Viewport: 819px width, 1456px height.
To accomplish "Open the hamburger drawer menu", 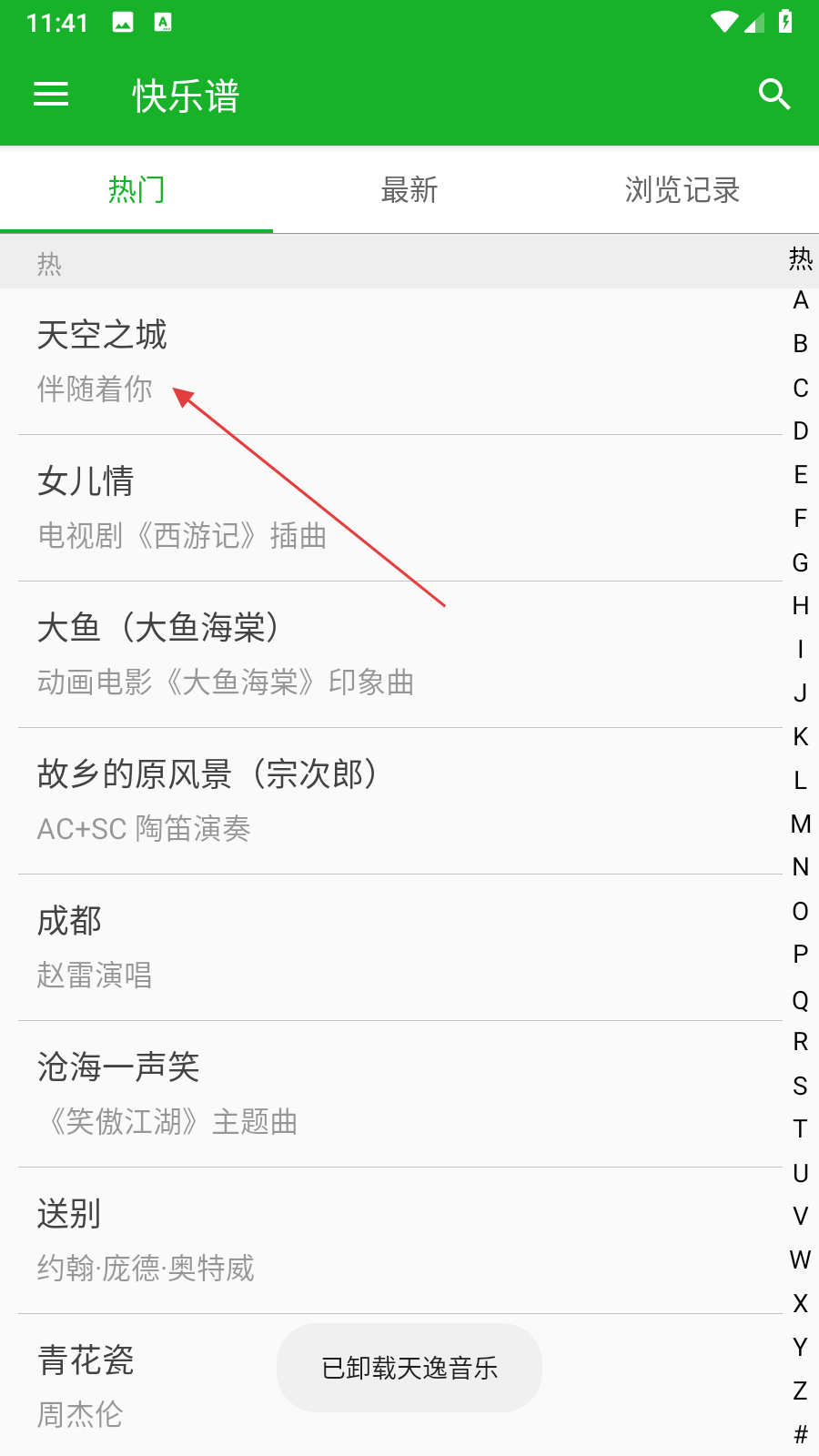I will [x=51, y=95].
